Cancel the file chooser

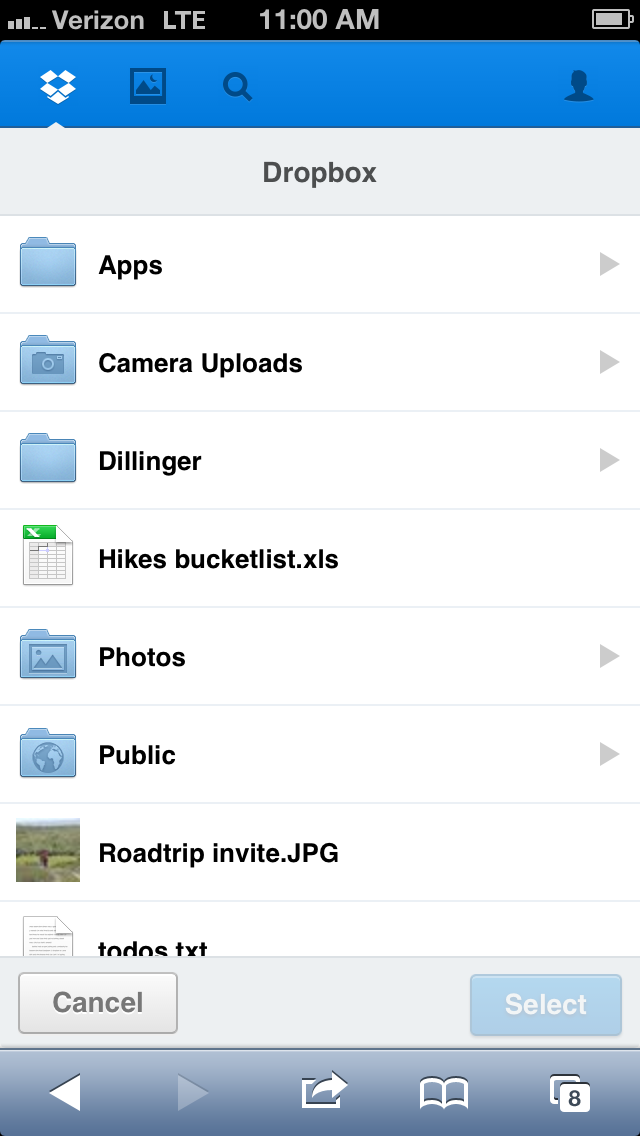point(98,1003)
